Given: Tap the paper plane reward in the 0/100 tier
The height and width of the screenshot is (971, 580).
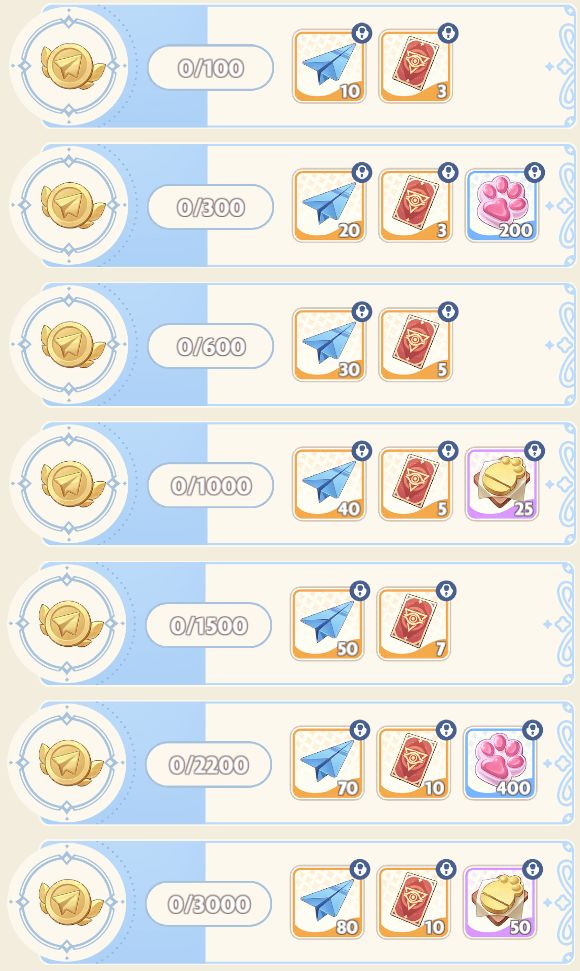Looking at the screenshot, I should [329, 67].
